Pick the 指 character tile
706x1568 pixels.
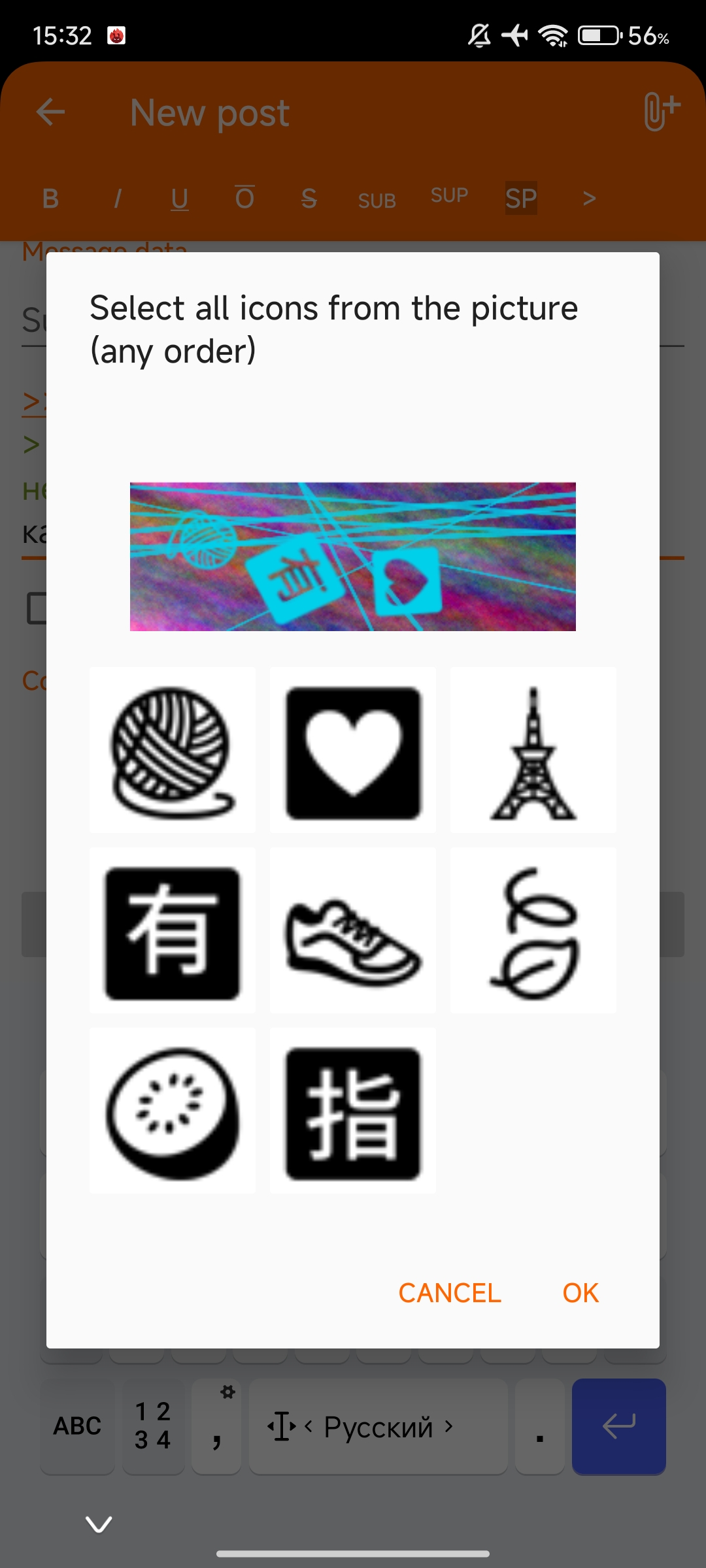pos(353,1111)
